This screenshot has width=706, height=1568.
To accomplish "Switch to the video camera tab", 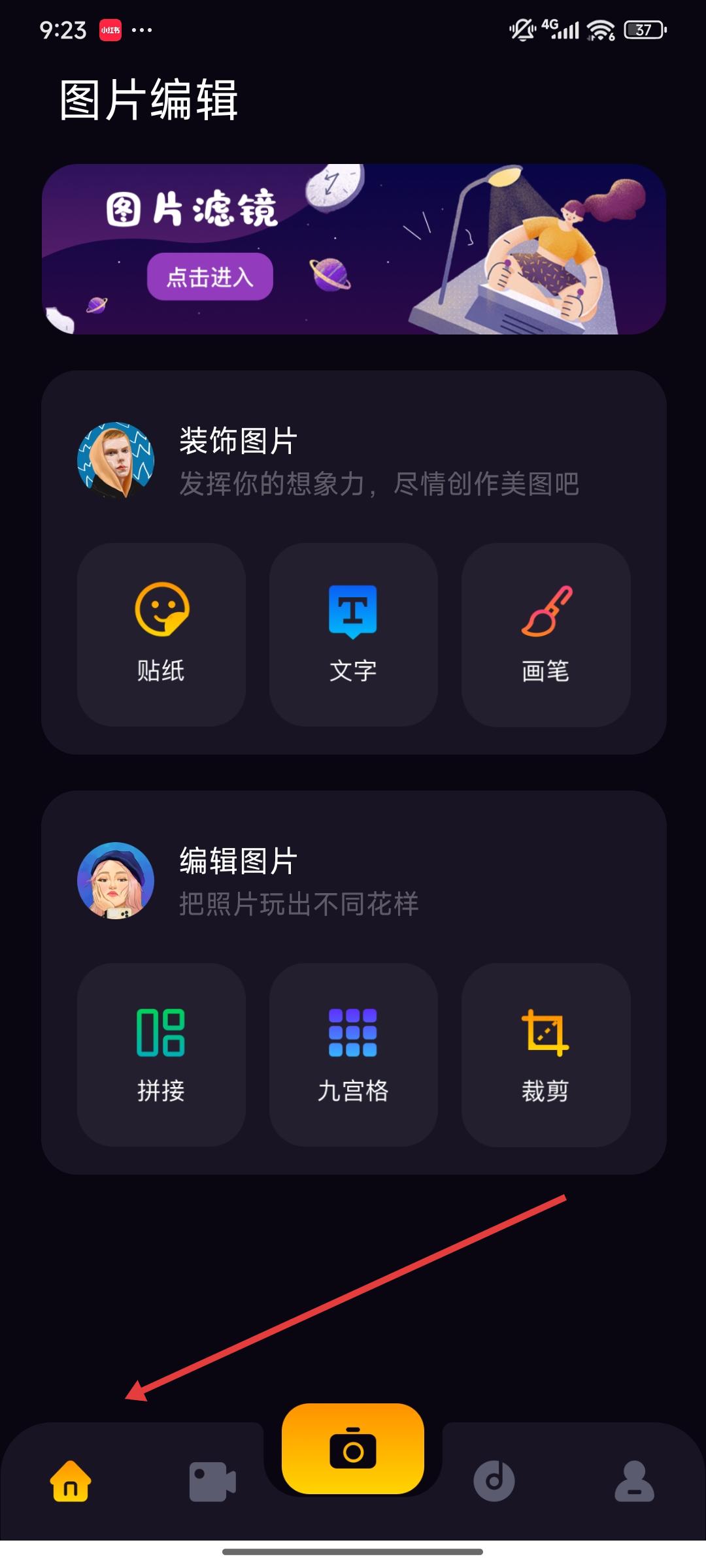I will click(x=212, y=1480).
